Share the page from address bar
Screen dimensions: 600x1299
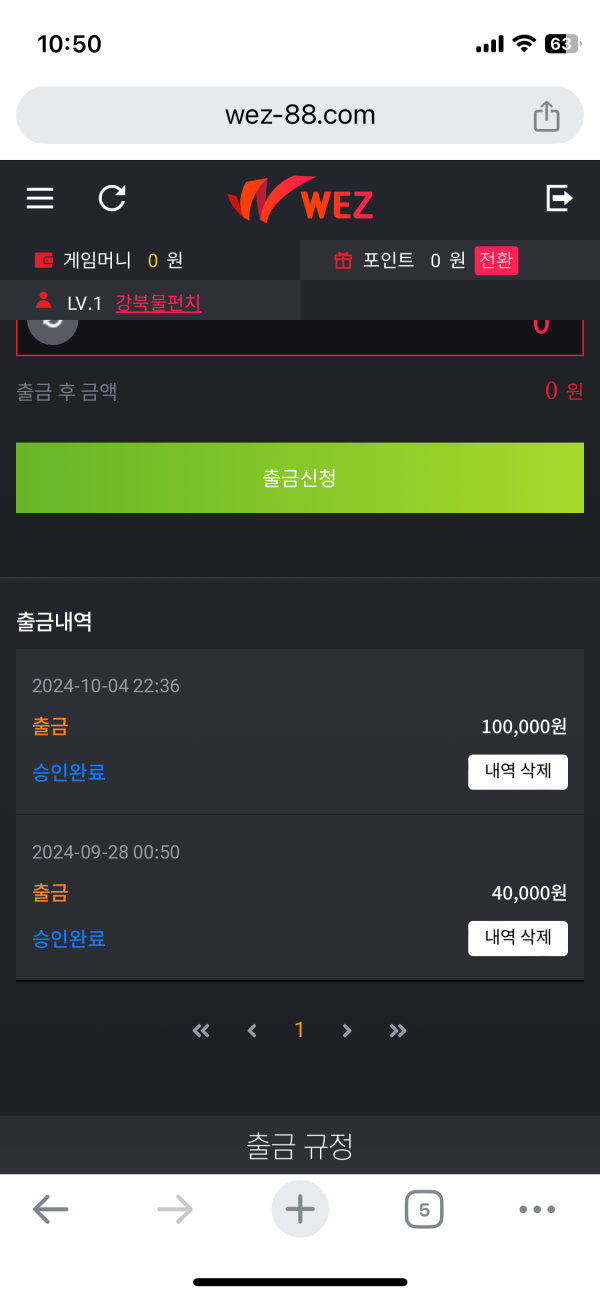coord(546,116)
